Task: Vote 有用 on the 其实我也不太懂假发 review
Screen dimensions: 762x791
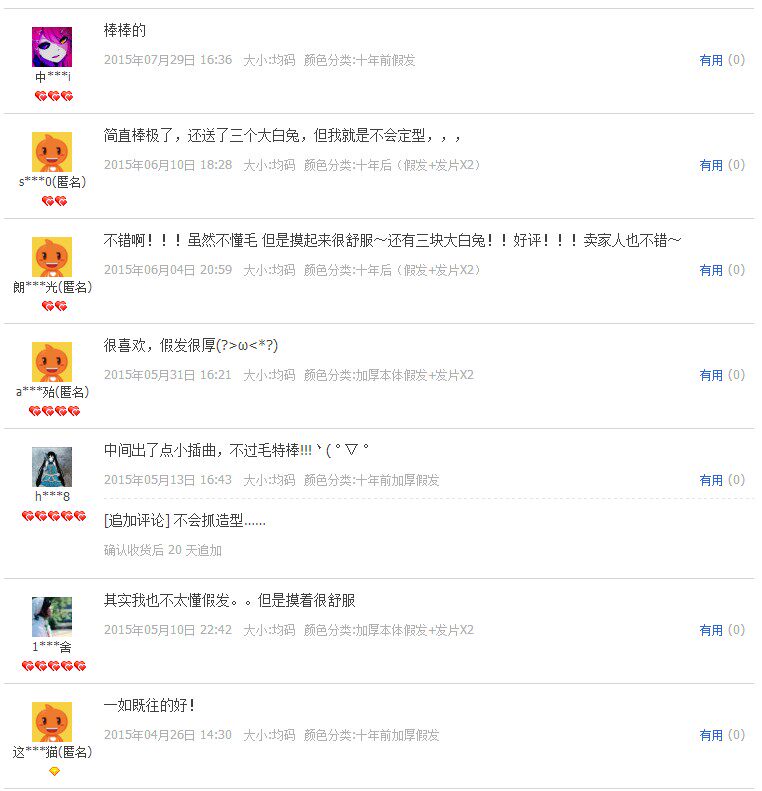Action: click(711, 630)
